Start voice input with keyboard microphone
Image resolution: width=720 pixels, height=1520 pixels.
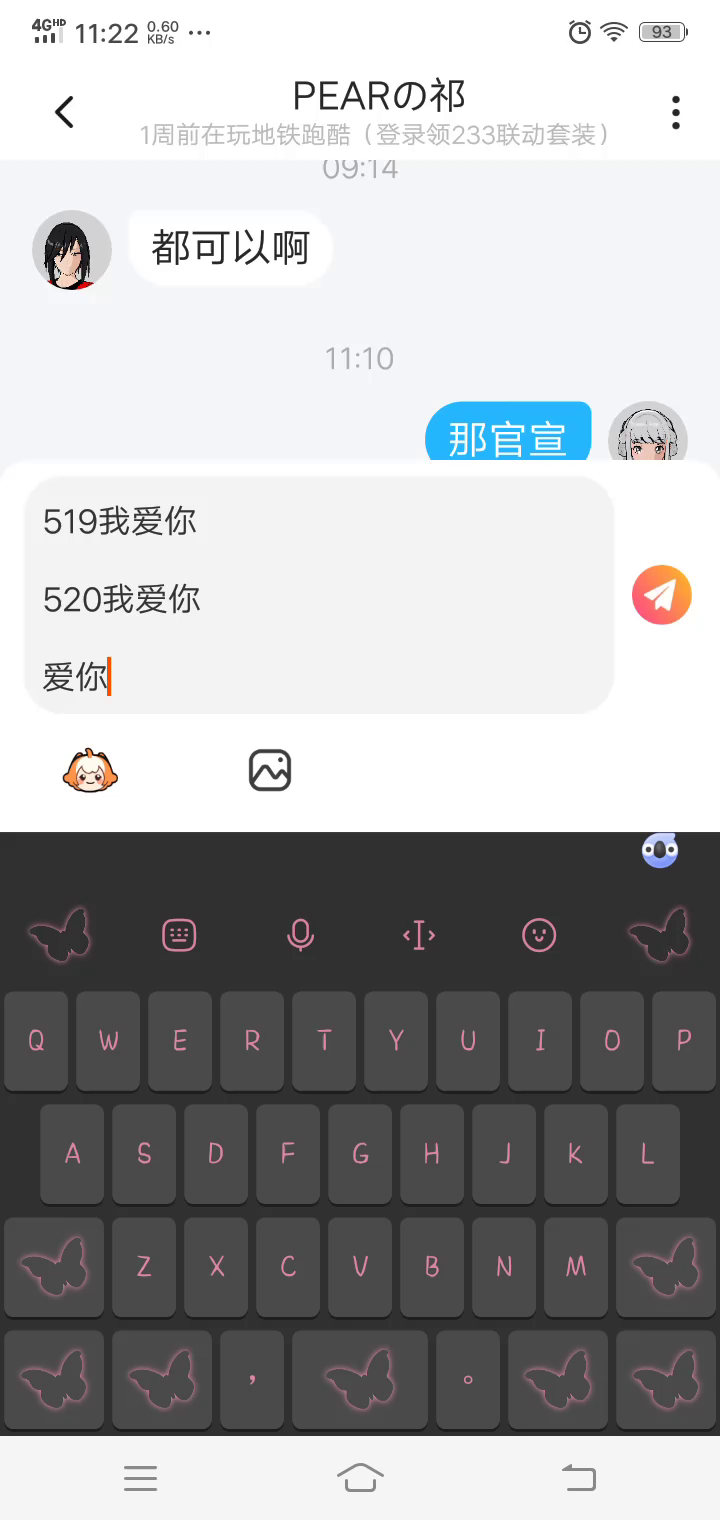299,935
